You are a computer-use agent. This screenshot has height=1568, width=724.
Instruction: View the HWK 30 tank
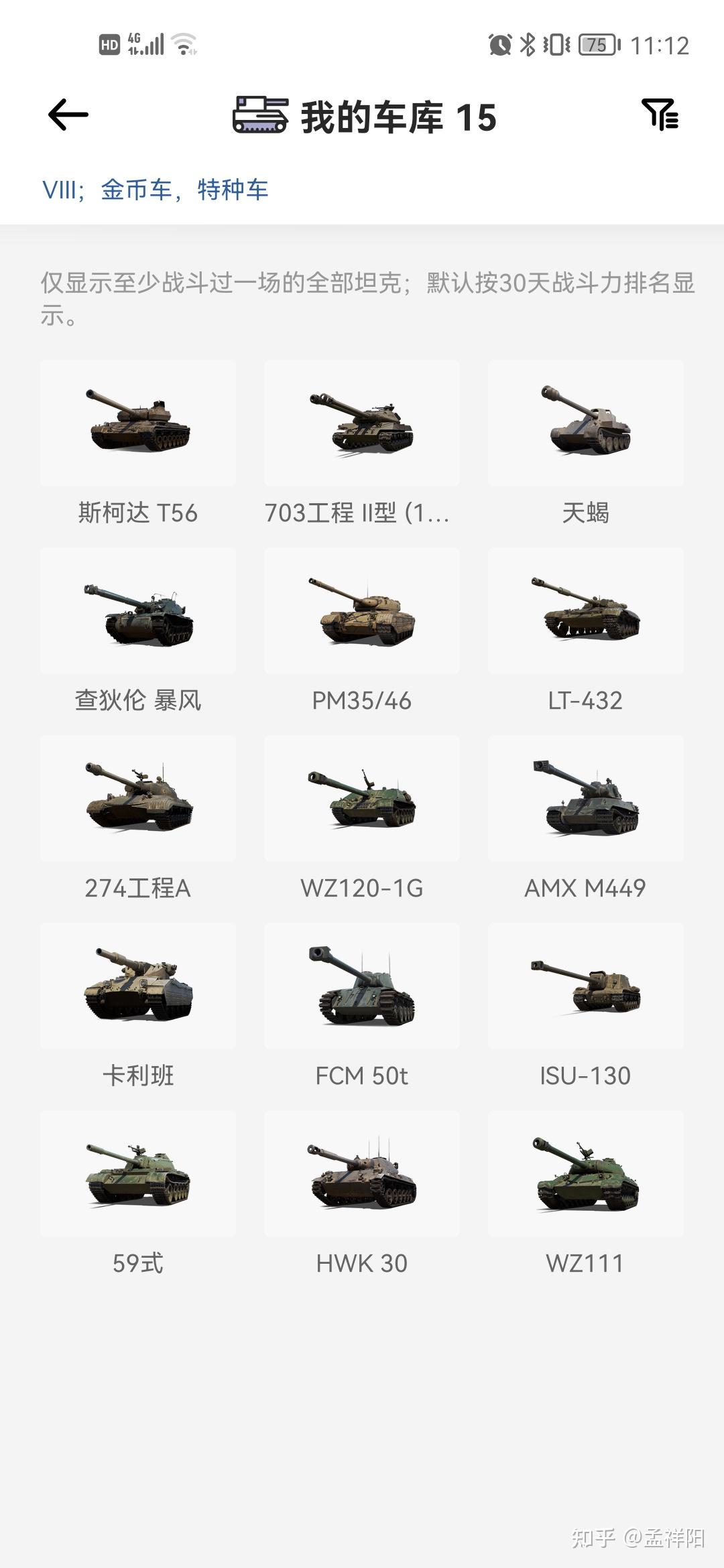tap(362, 1174)
